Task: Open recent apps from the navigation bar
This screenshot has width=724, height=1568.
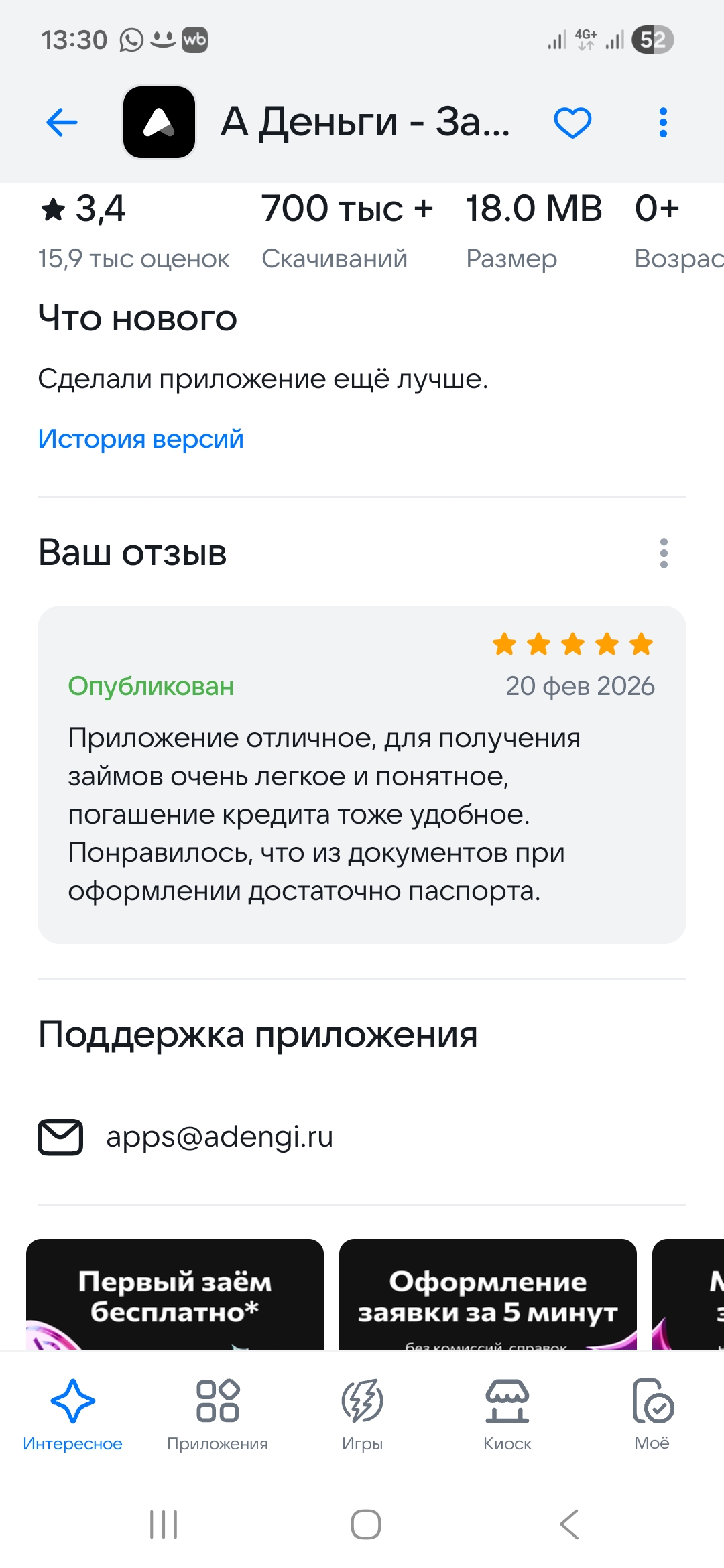Action: pos(164,1524)
